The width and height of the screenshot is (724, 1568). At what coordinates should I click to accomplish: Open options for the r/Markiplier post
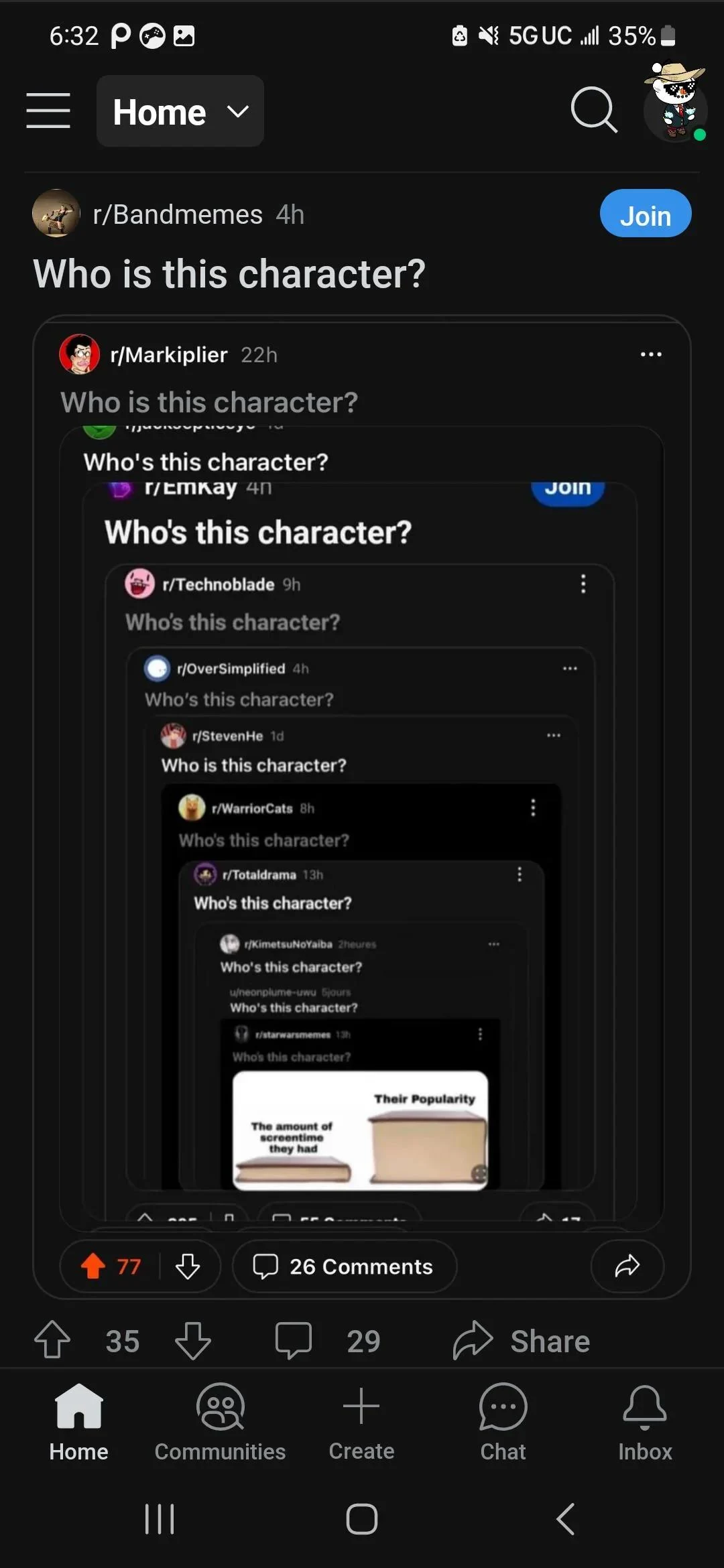(650, 354)
